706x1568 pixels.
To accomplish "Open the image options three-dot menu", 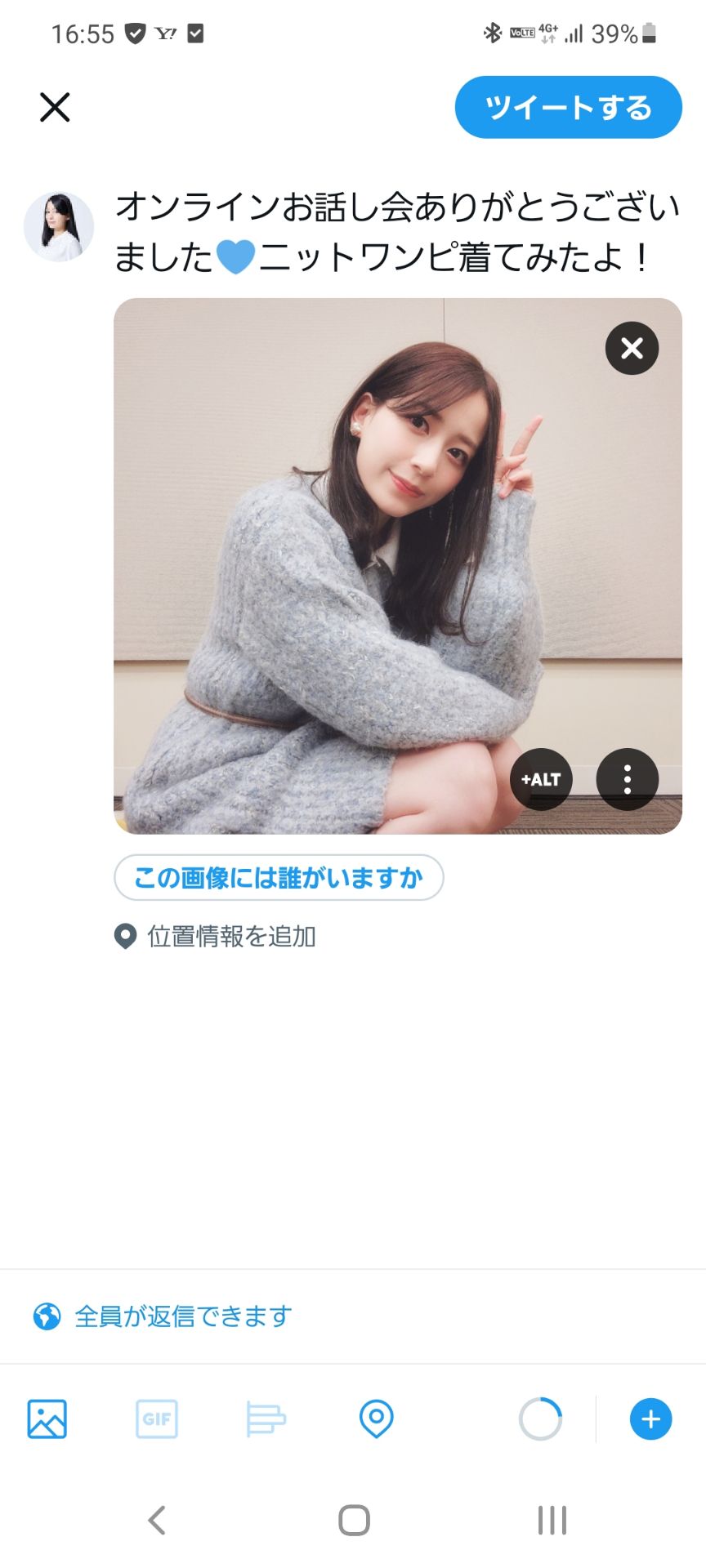I will coord(628,780).
